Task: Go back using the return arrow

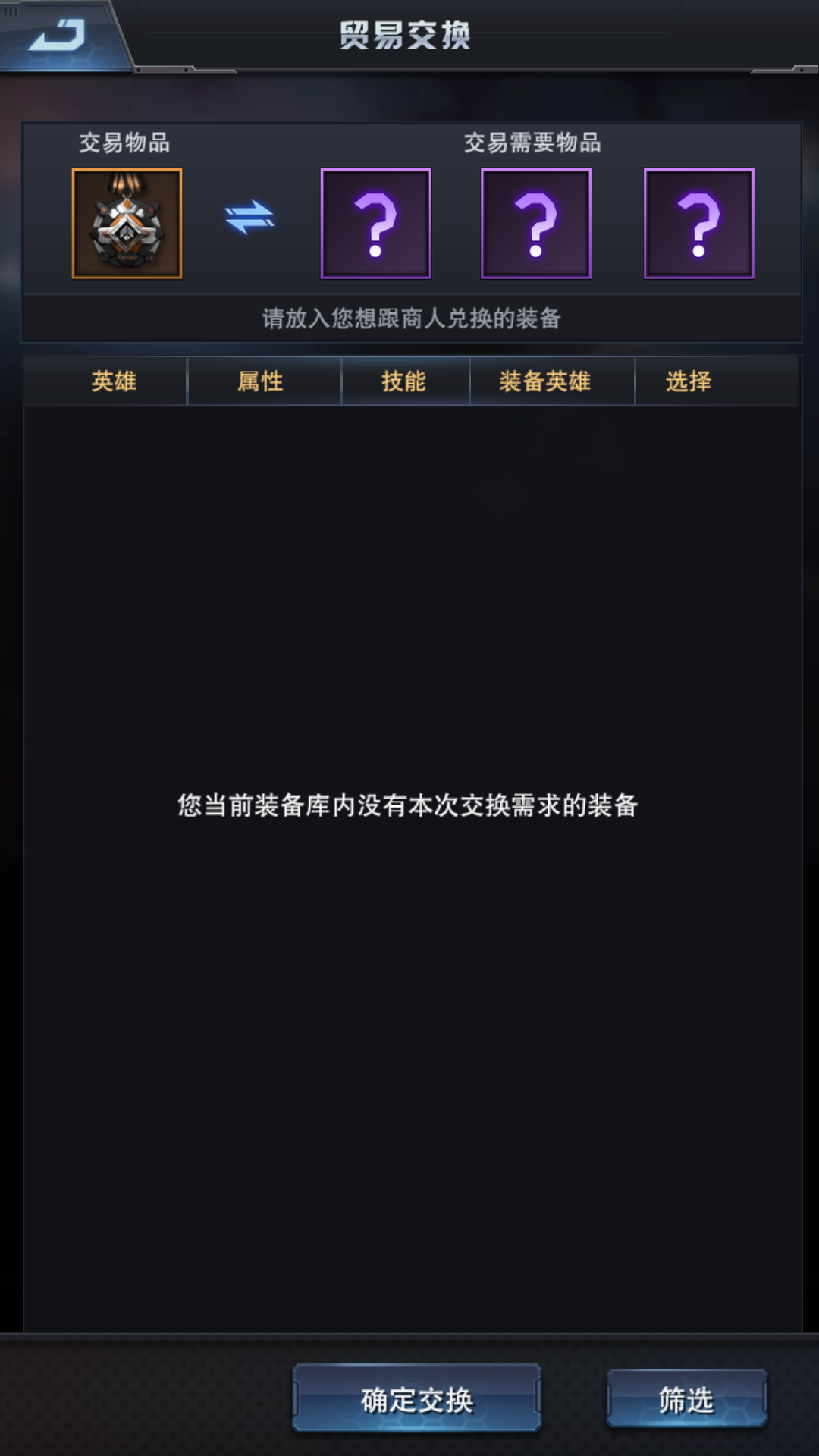Action: click(58, 35)
